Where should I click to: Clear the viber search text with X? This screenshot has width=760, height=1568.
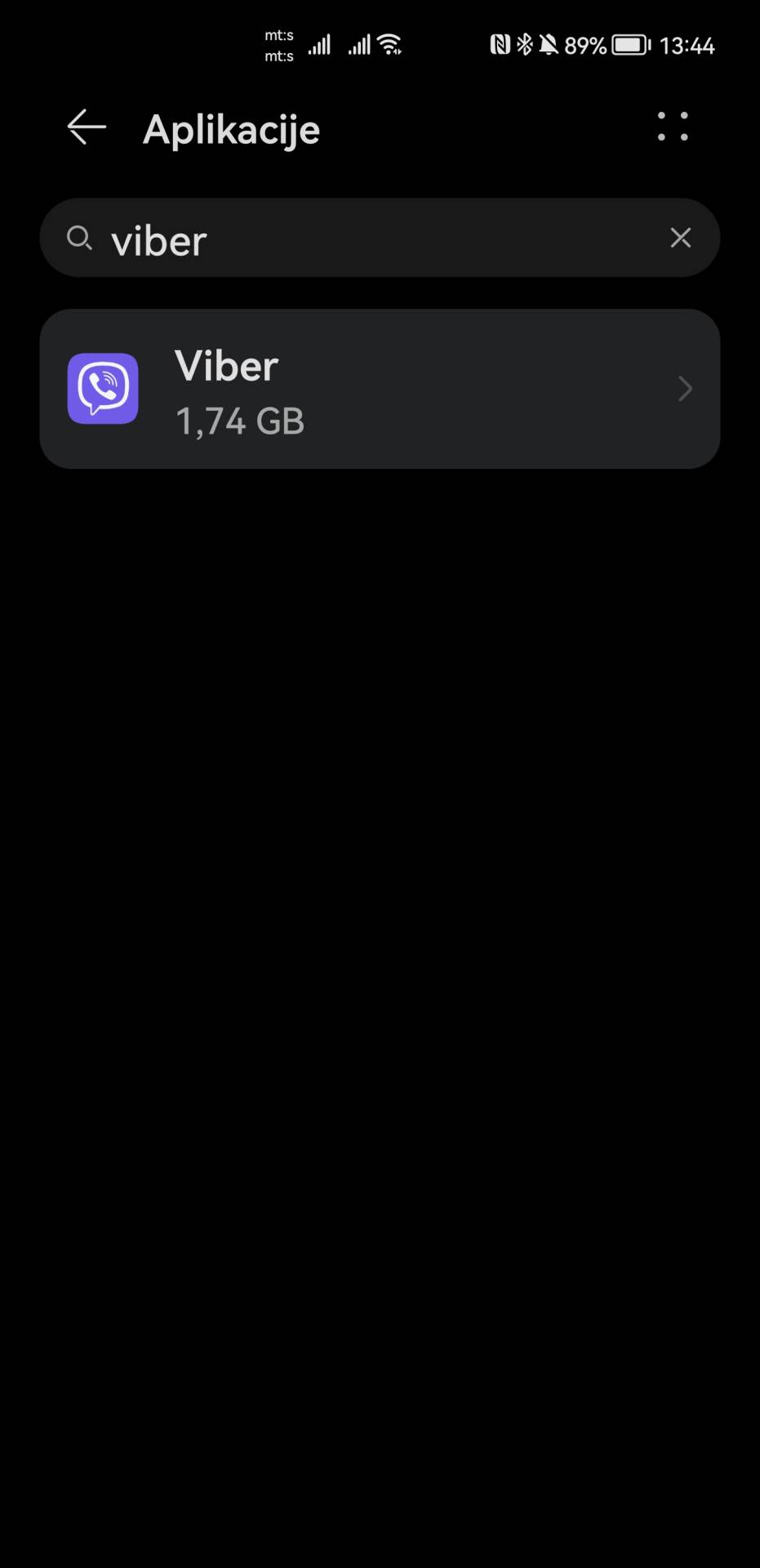click(681, 238)
